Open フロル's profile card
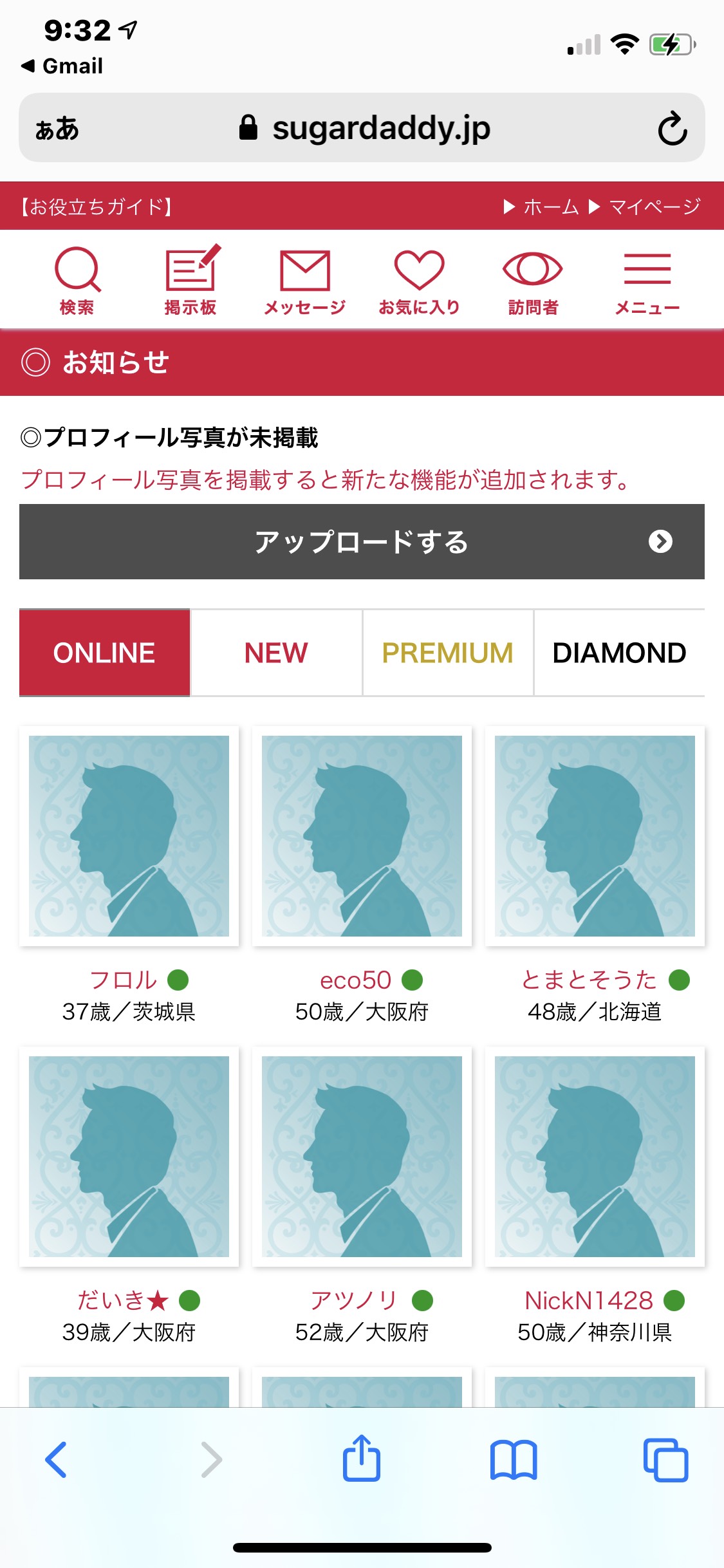This screenshot has width=724, height=1568. tap(129, 835)
